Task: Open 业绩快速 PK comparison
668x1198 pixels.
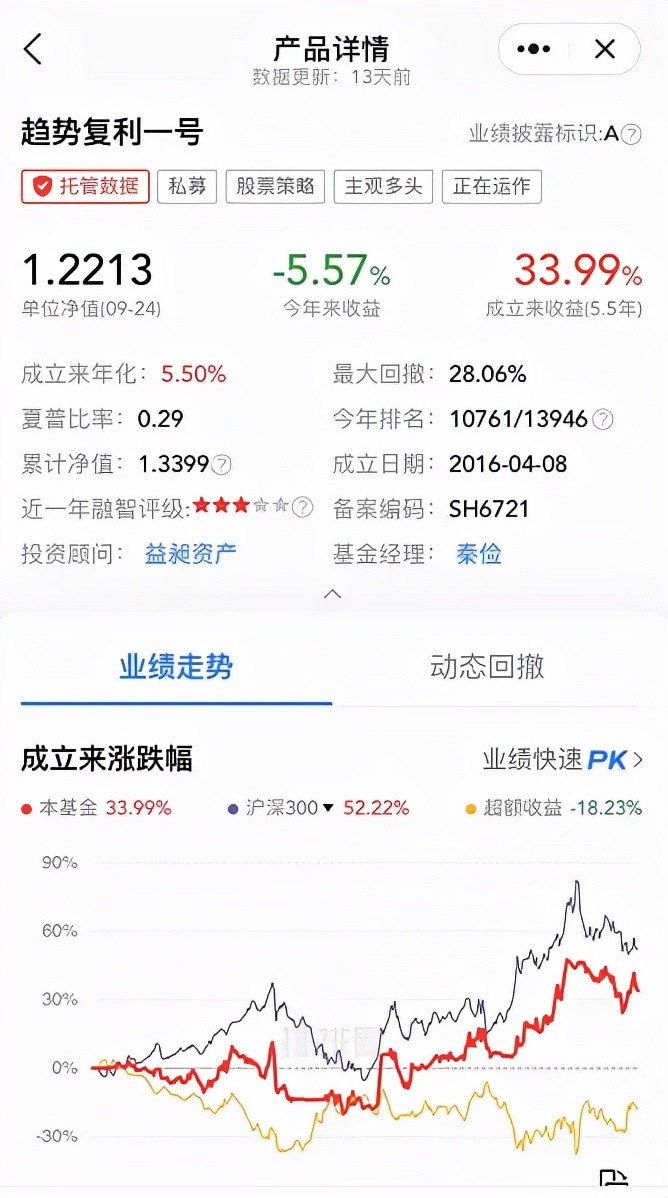Action: [x=562, y=760]
